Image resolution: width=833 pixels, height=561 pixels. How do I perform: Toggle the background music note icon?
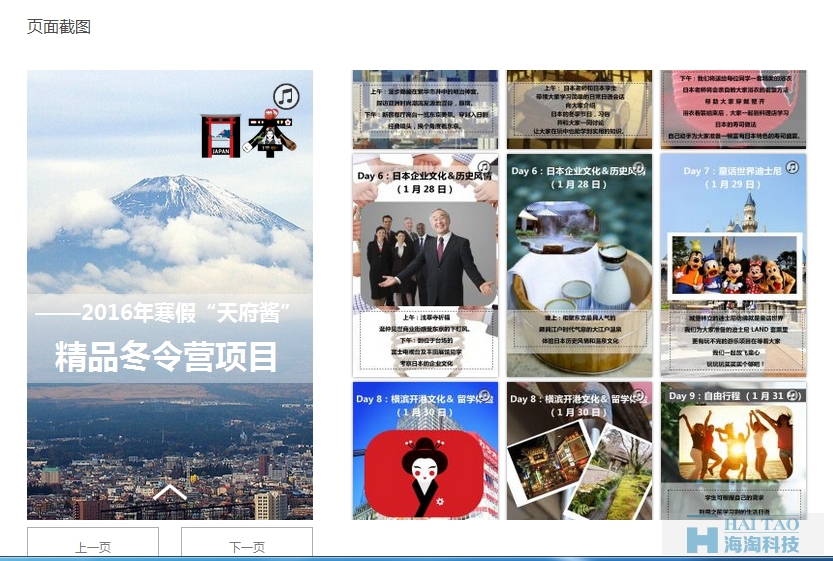[287, 96]
